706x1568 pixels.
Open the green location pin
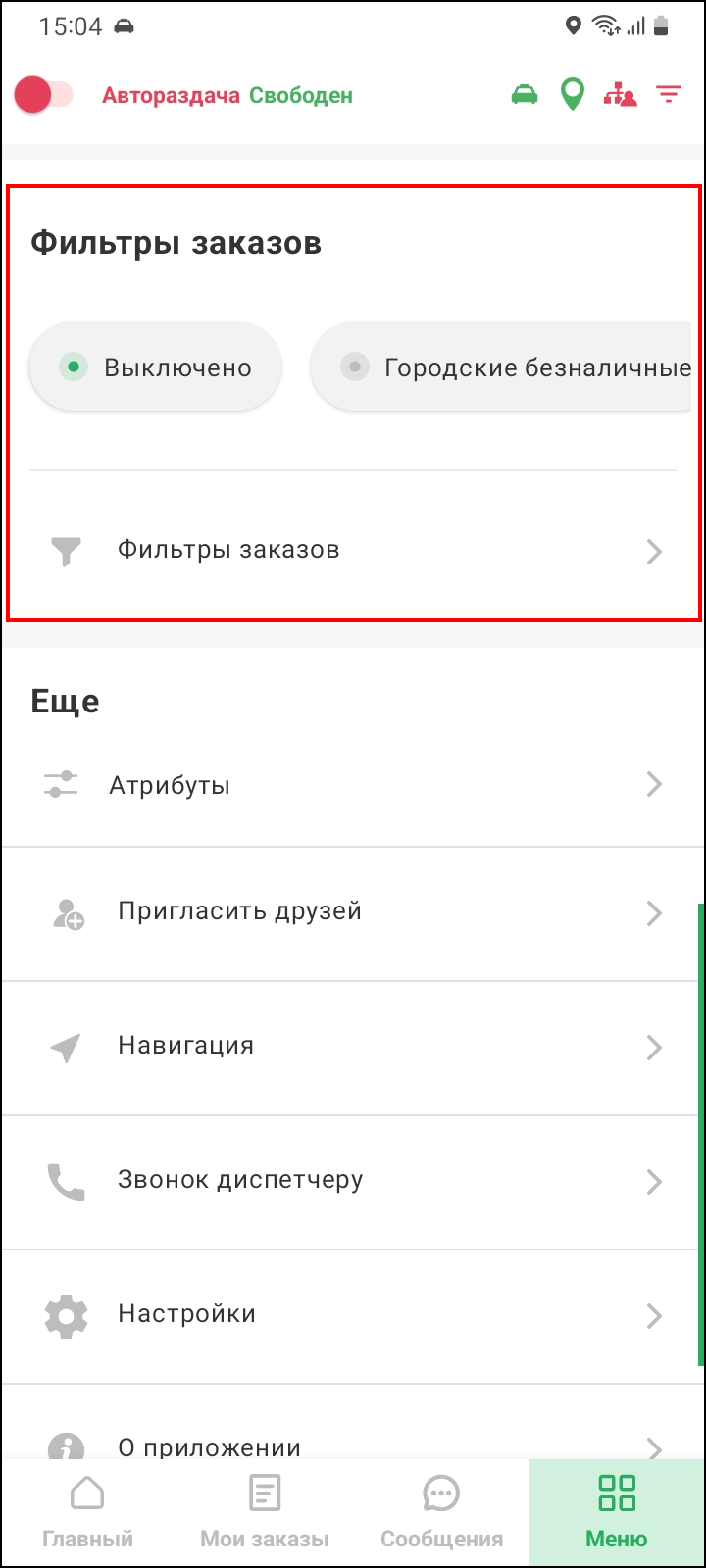click(572, 95)
